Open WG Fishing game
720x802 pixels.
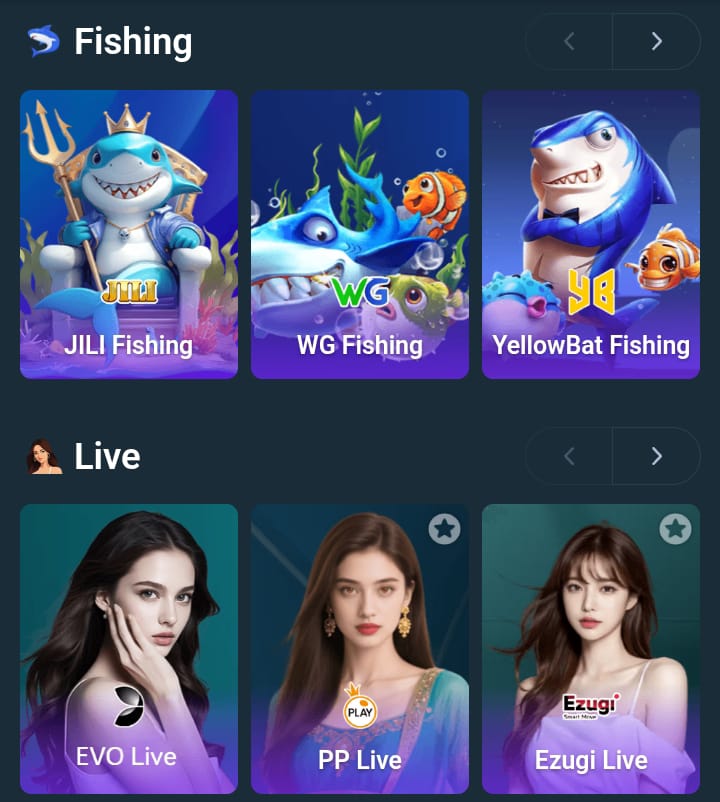click(x=360, y=235)
